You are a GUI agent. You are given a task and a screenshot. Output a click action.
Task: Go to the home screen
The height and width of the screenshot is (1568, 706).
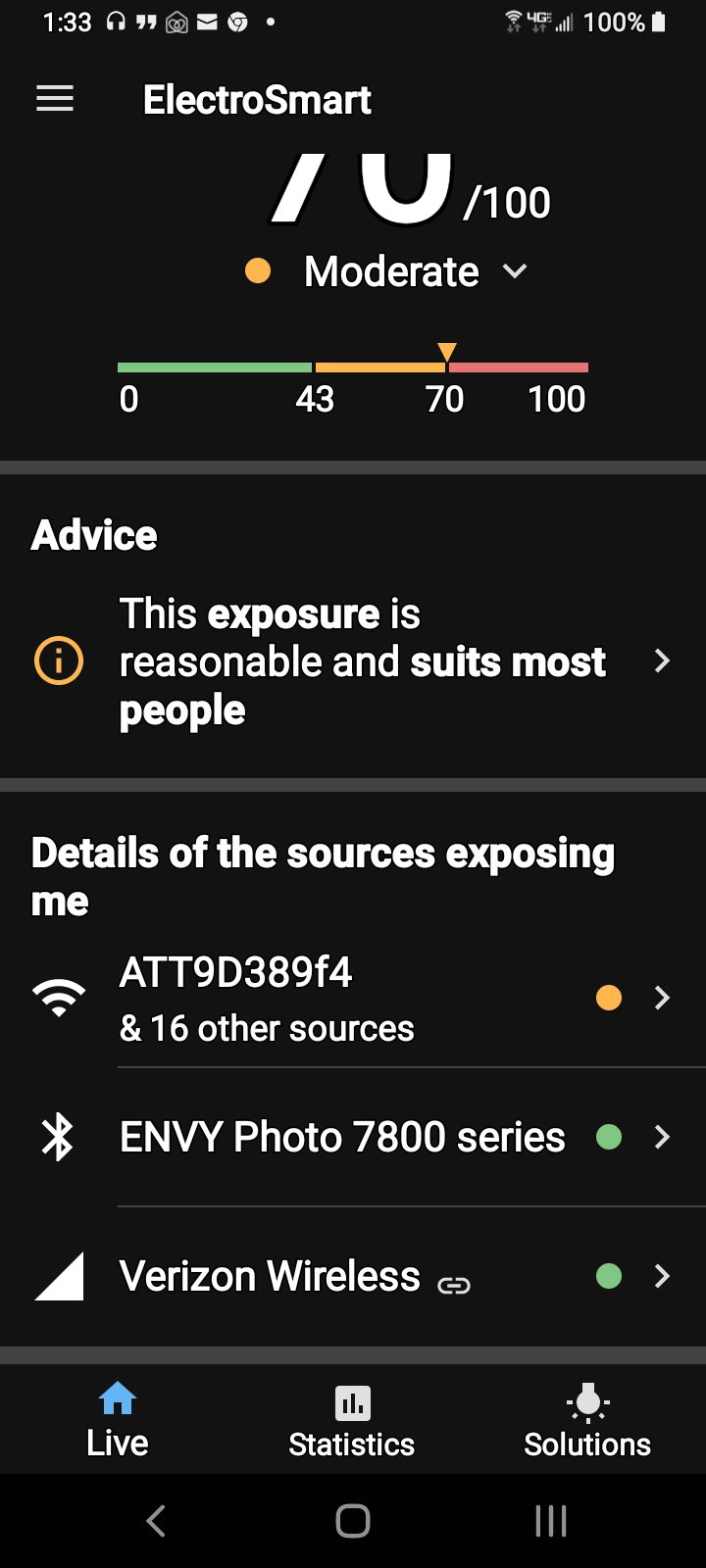tap(353, 1521)
